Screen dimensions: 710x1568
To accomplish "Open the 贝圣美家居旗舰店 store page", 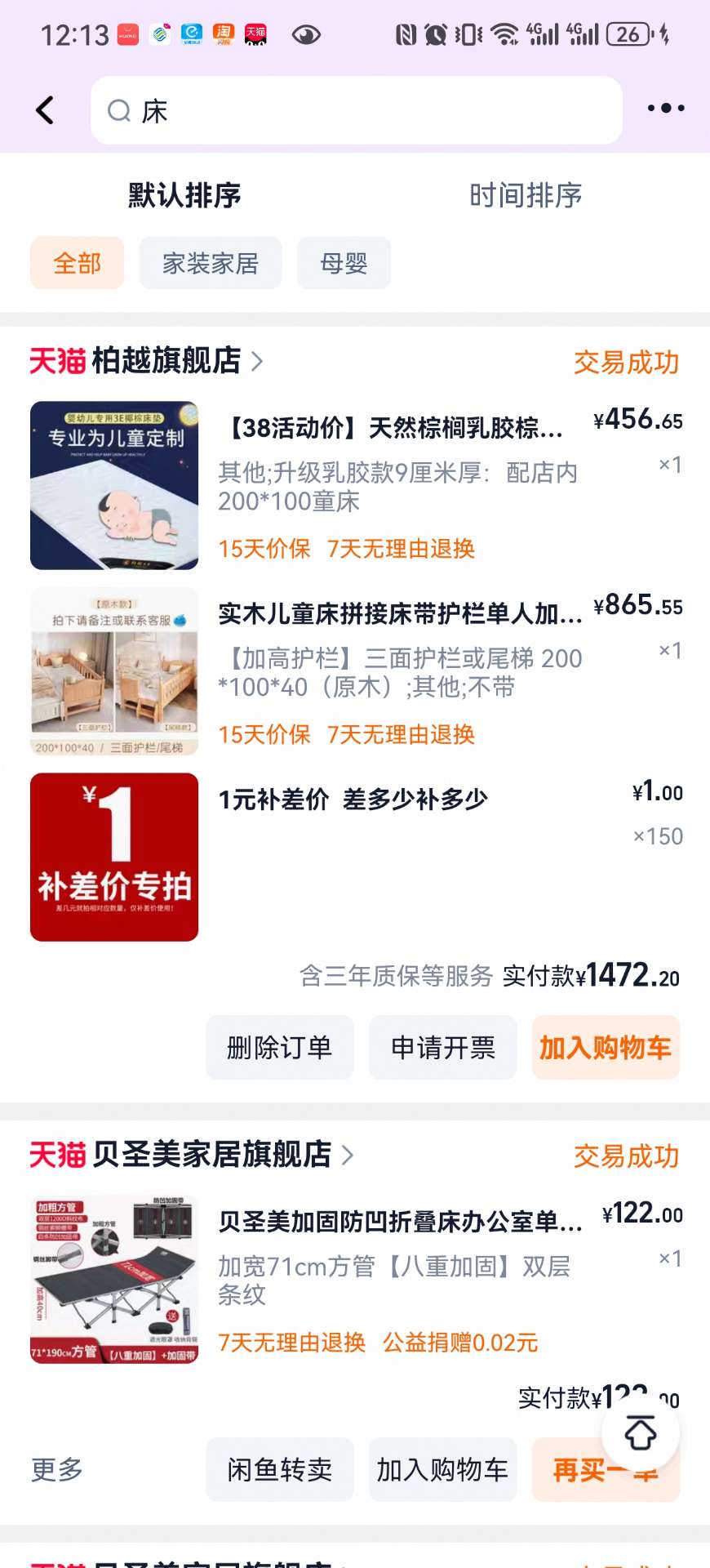I will (x=212, y=1154).
